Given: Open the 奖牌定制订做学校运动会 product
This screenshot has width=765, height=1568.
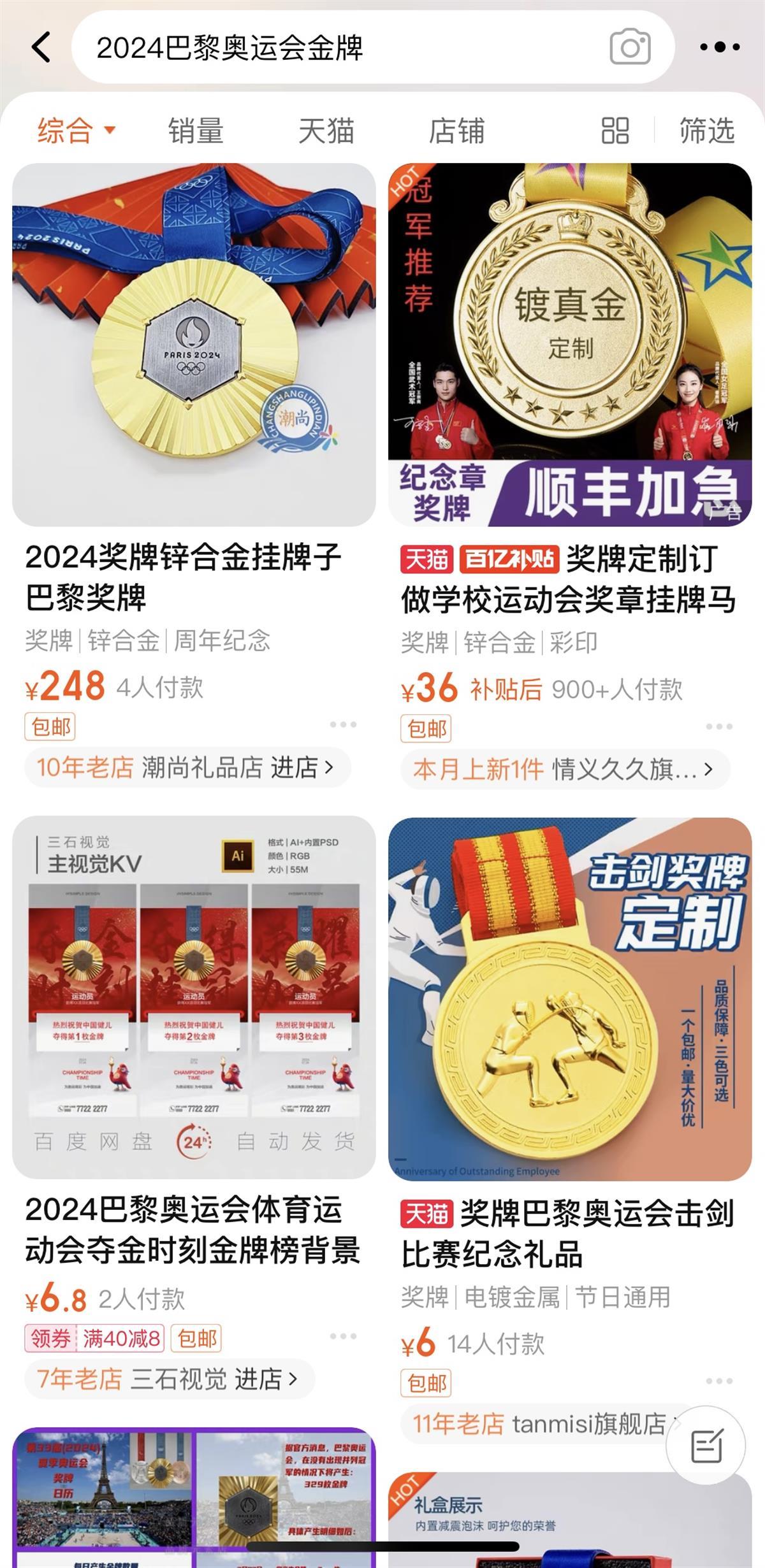Looking at the screenshot, I should pyautogui.click(x=570, y=345).
